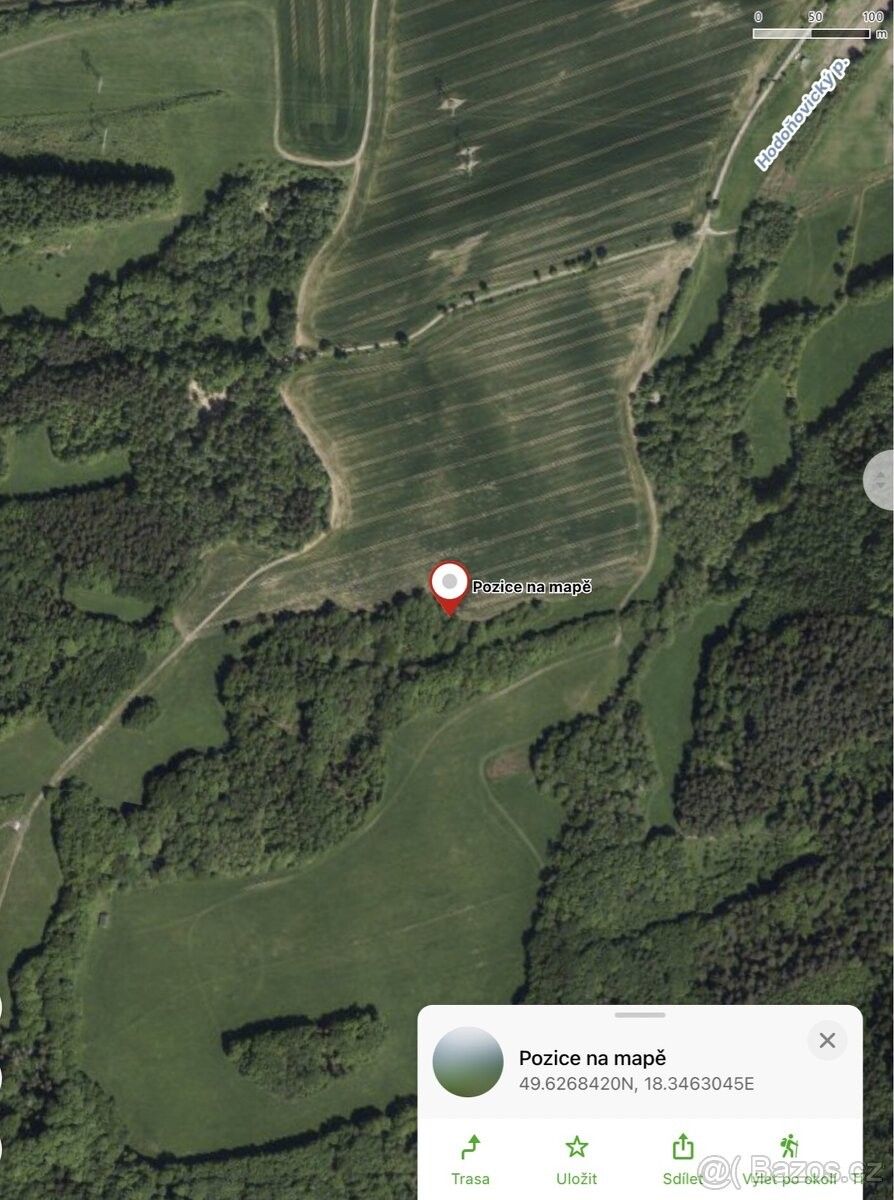Close the Pozice na mapě card

click(827, 1041)
